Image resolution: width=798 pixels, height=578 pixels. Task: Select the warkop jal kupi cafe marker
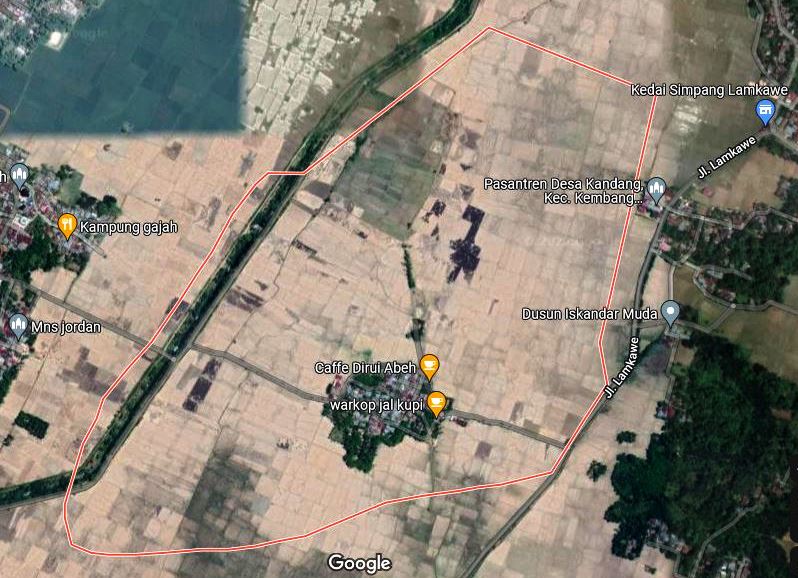pyautogui.click(x=436, y=402)
